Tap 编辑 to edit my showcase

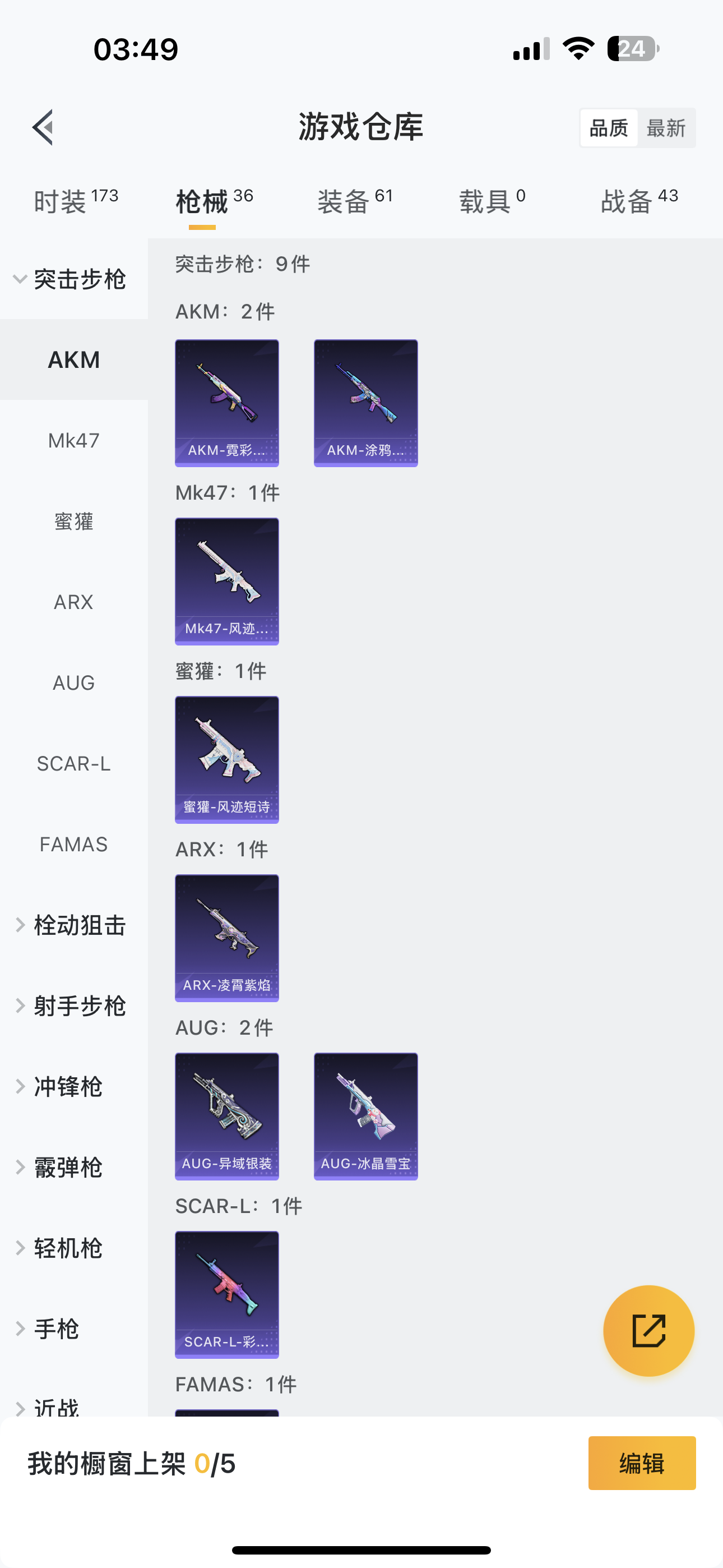(641, 1463)
